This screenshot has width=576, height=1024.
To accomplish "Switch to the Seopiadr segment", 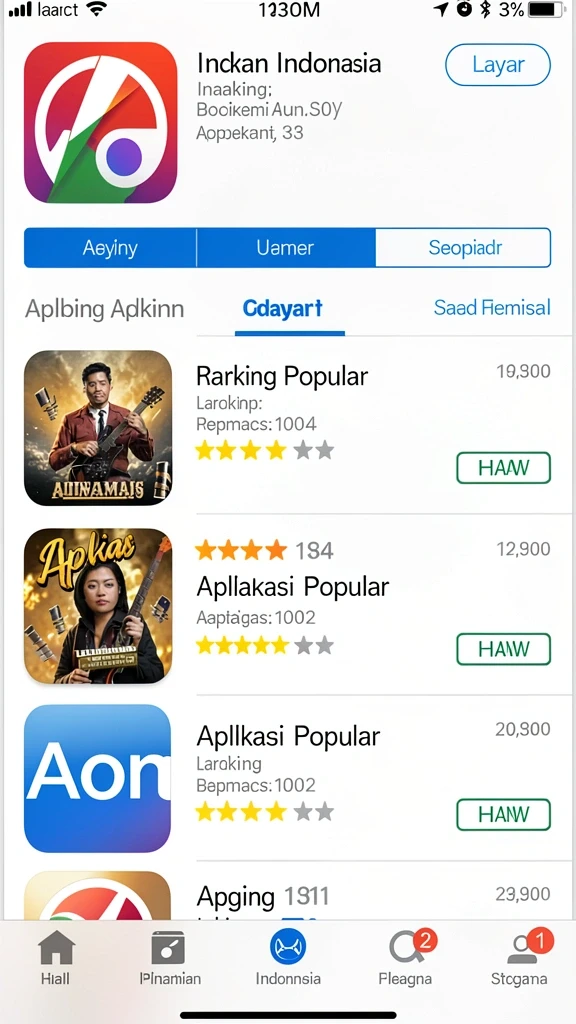I will click(x=464, y=248).
